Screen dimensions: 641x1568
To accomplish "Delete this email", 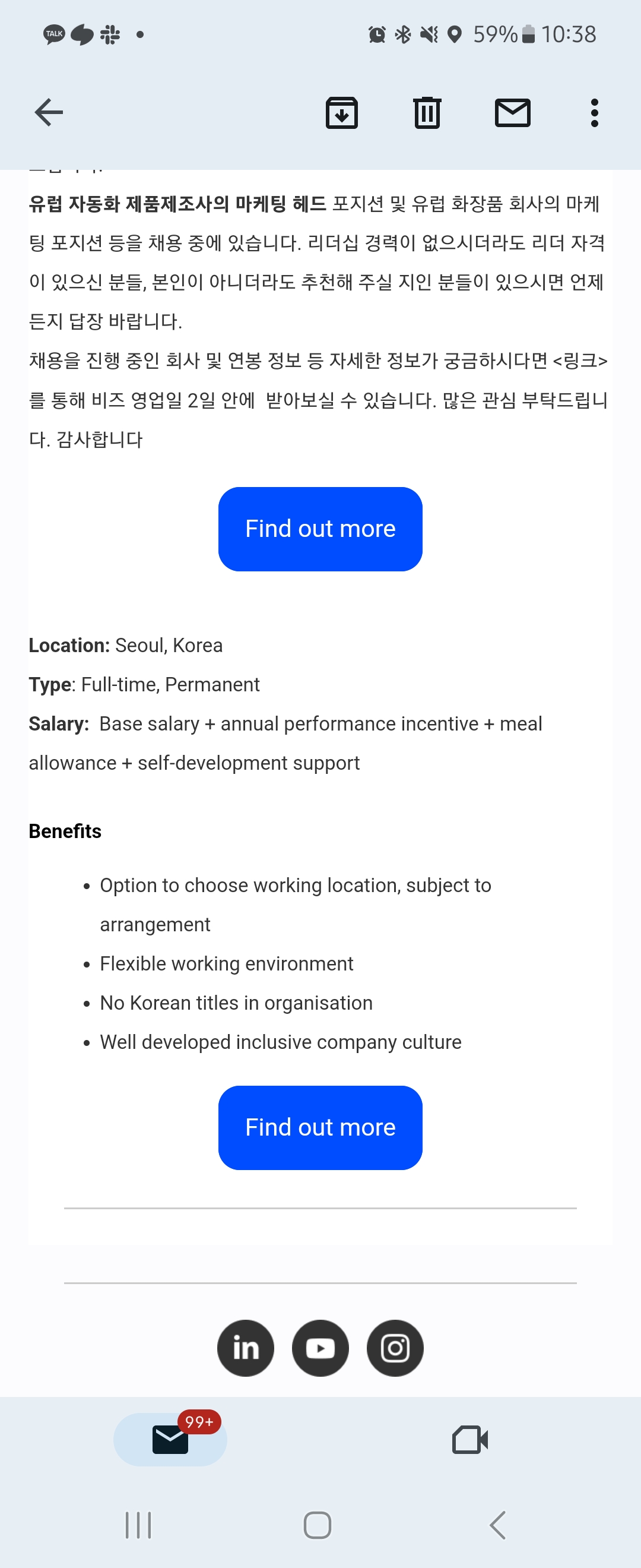I will click(x=427, y=113).
